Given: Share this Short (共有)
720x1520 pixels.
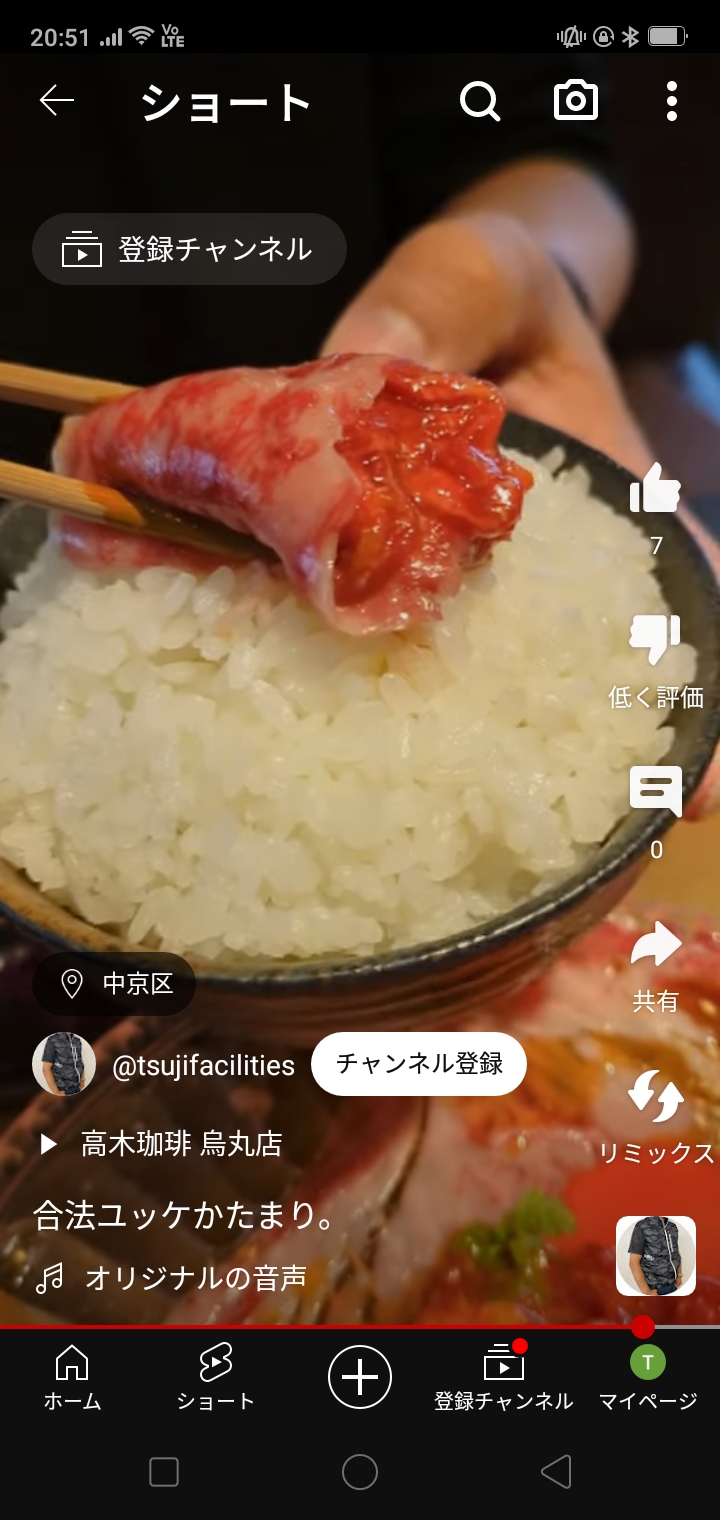Looking at the screenshot, I should pos(655,946).
